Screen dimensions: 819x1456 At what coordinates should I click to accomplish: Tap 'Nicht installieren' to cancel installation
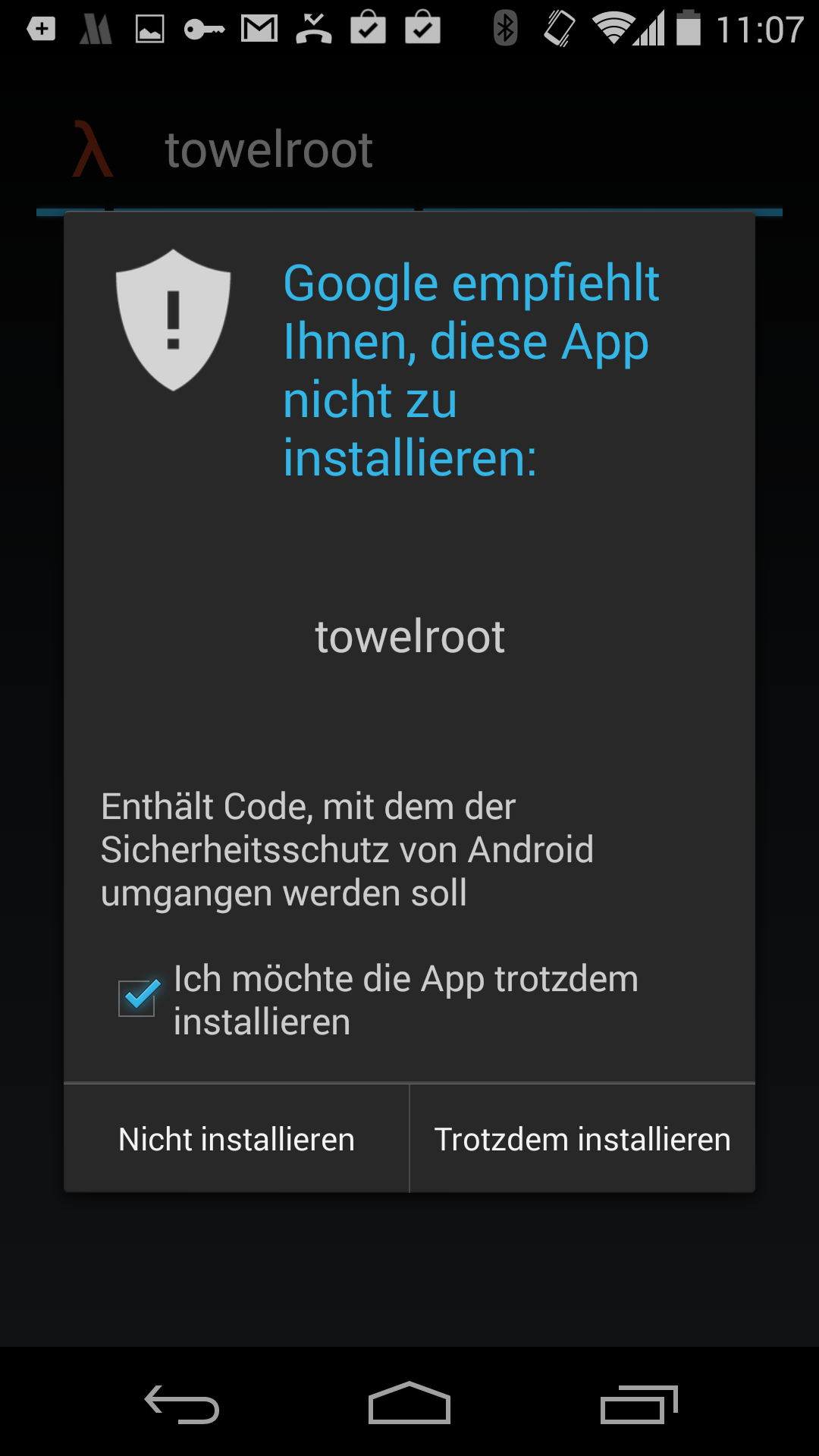[x=237, y=1139]
